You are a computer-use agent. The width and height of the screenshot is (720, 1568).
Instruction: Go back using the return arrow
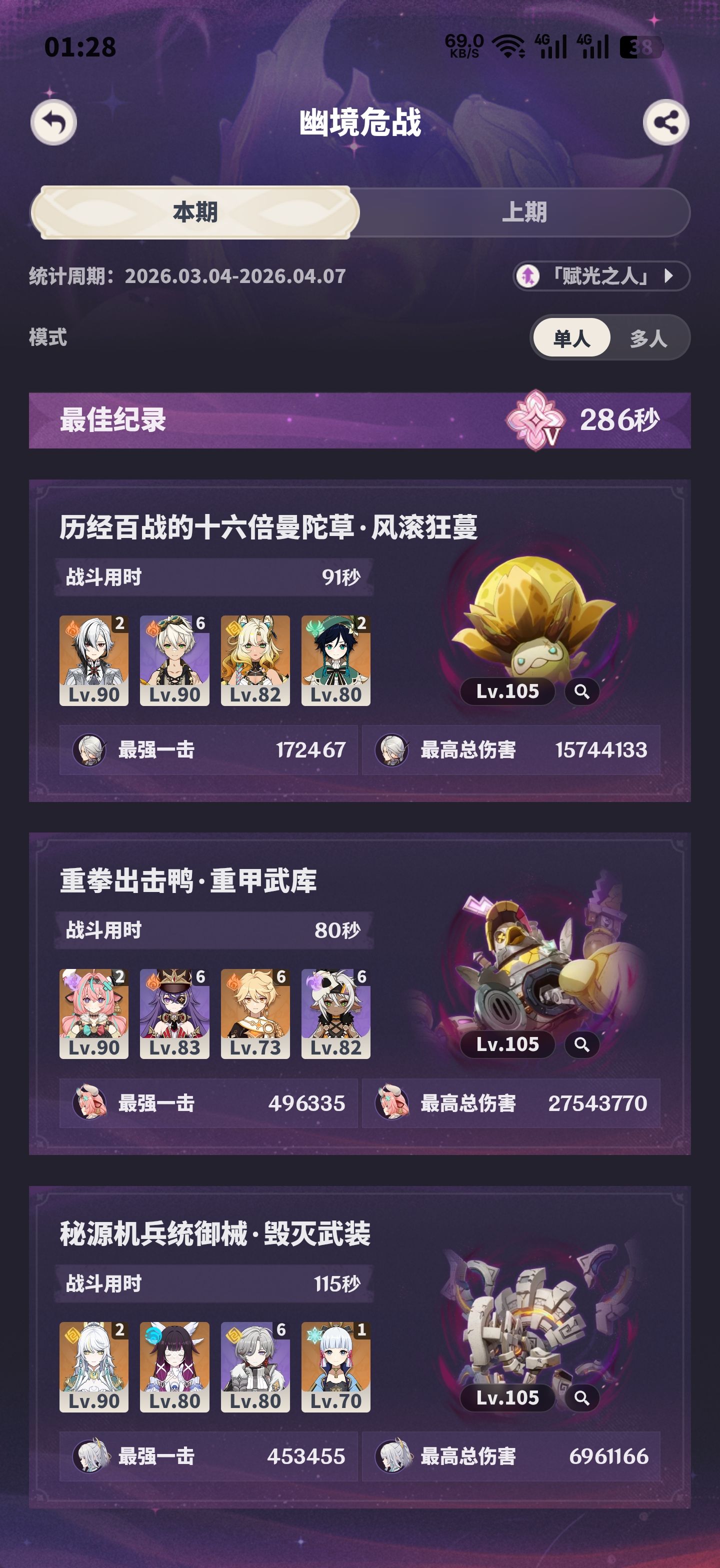[53, 122]
